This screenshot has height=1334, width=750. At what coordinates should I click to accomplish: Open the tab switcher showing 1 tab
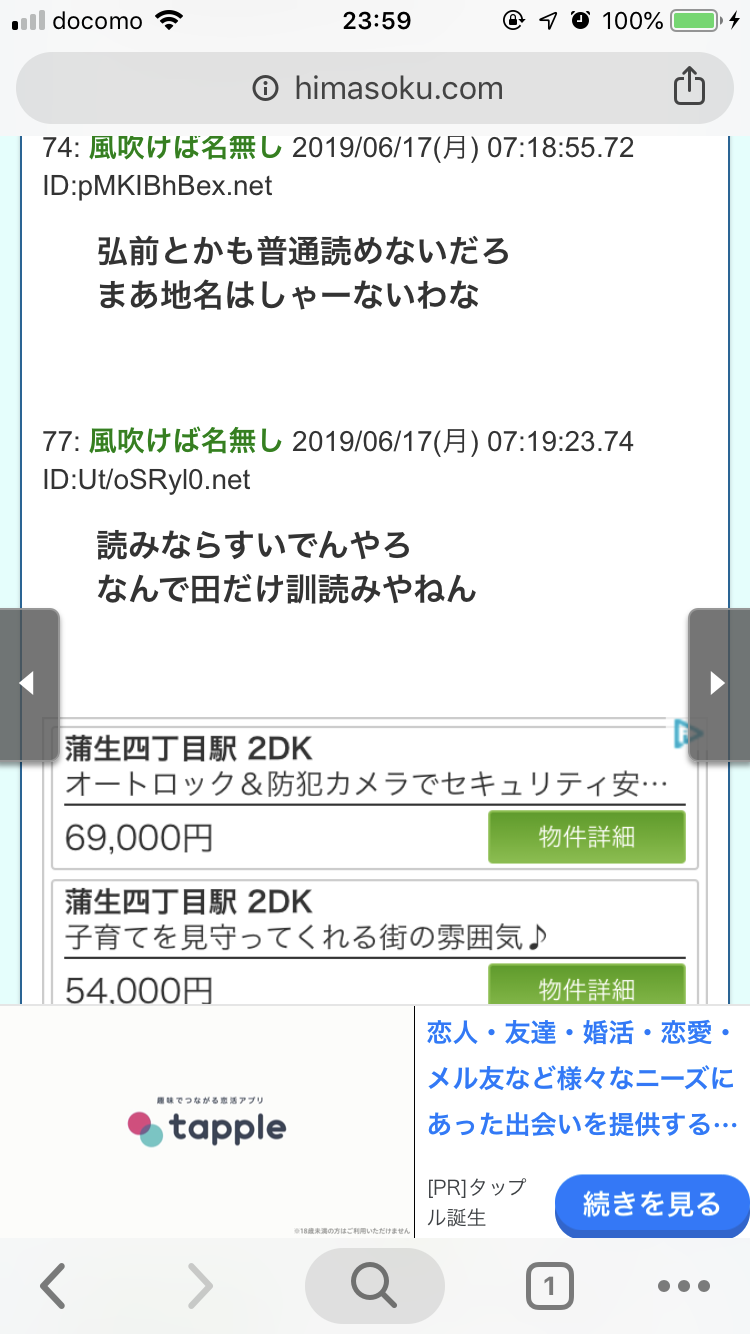tap(549, 1286)
